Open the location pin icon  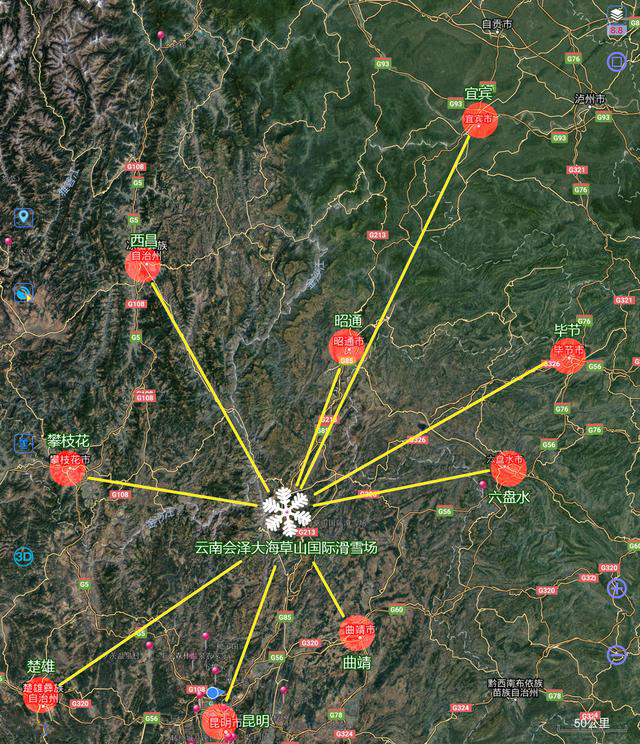(24, 217)
